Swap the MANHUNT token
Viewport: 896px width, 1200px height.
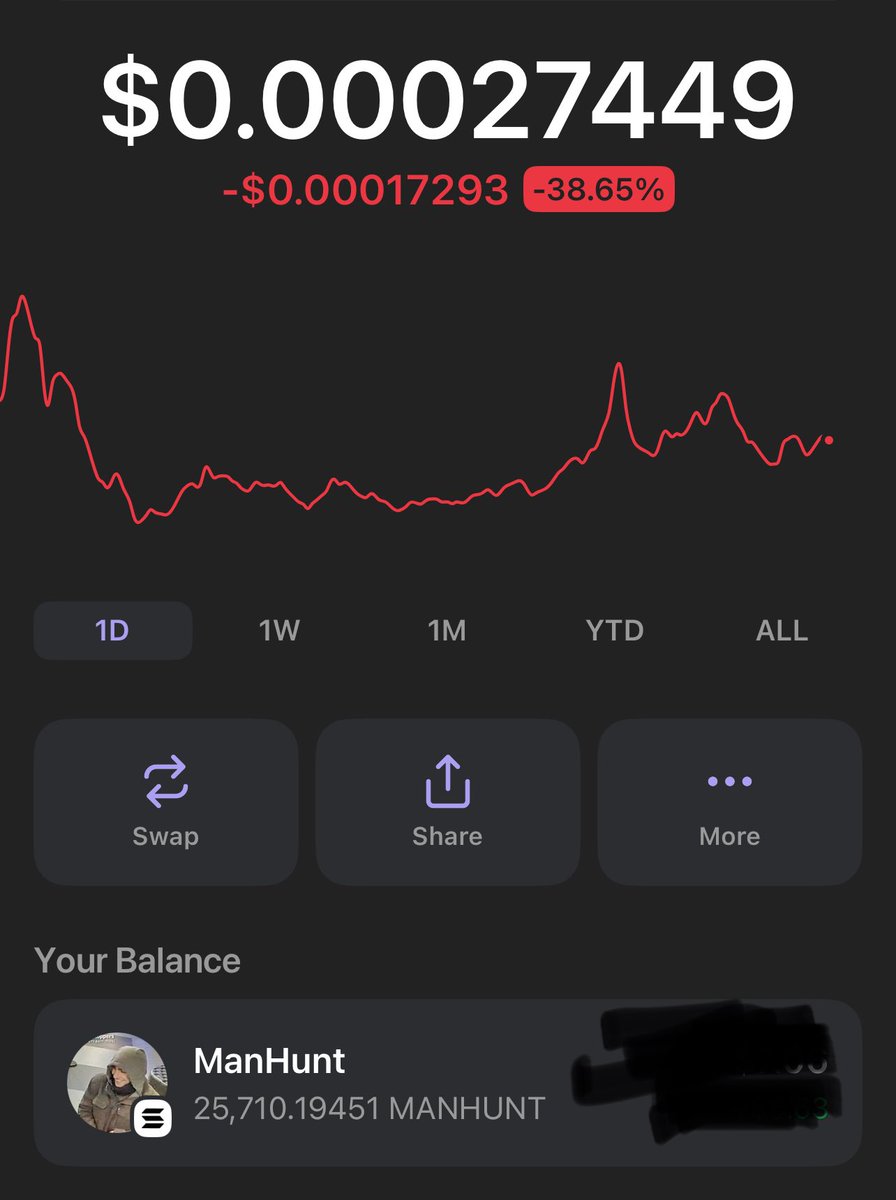(166, 802)
